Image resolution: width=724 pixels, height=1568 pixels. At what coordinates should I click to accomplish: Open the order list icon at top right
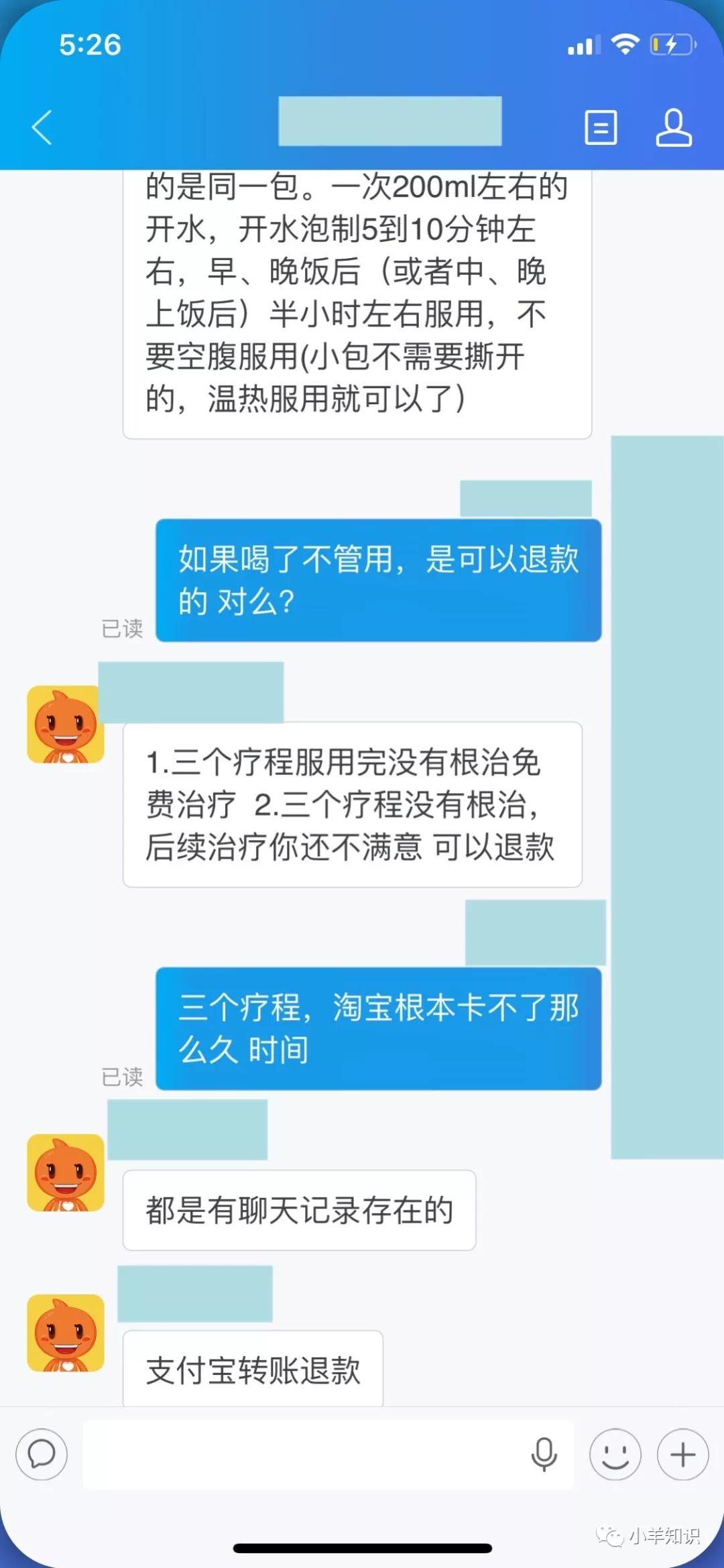601,129
